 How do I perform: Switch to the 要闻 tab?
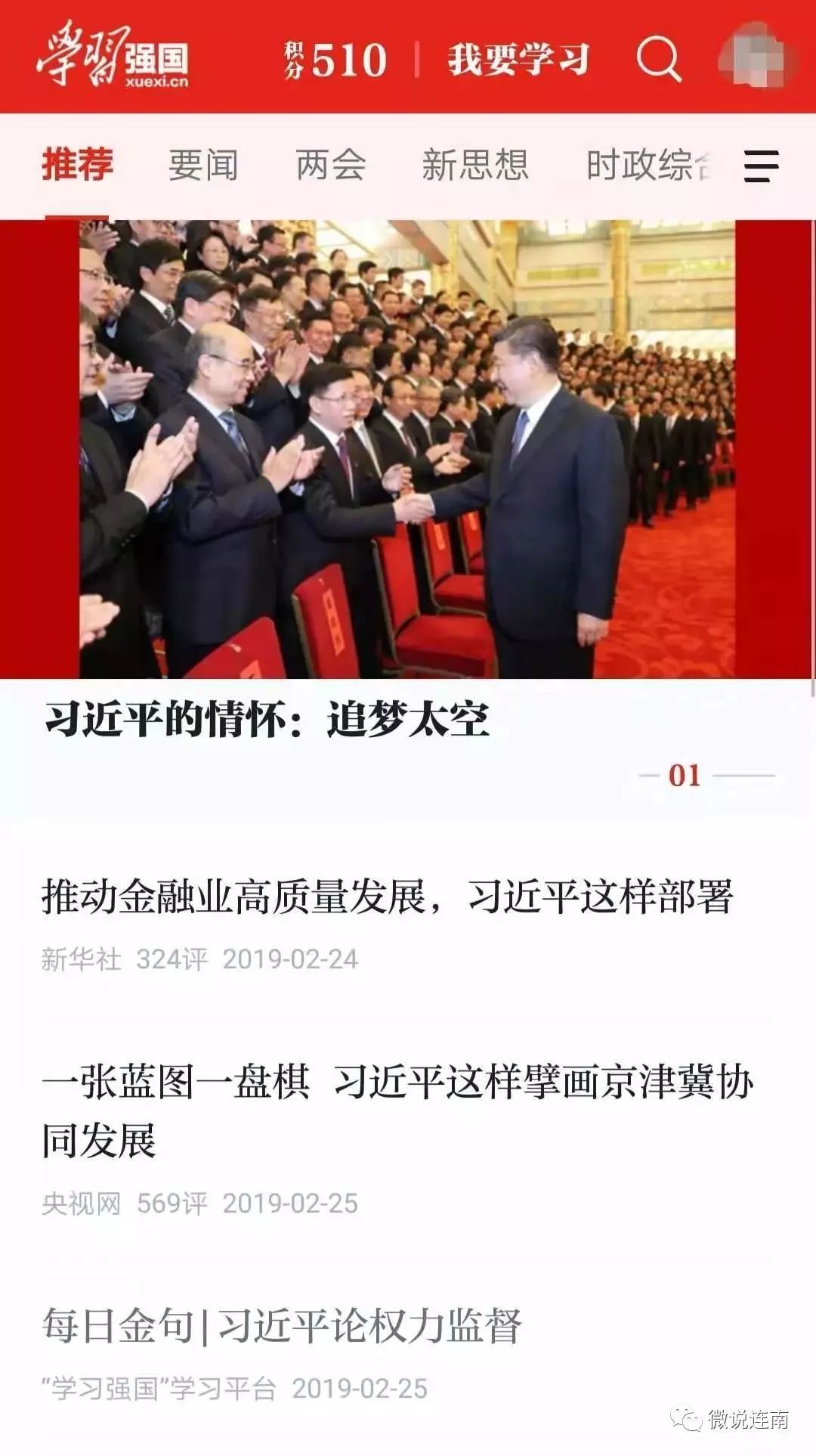pos(202,165)
